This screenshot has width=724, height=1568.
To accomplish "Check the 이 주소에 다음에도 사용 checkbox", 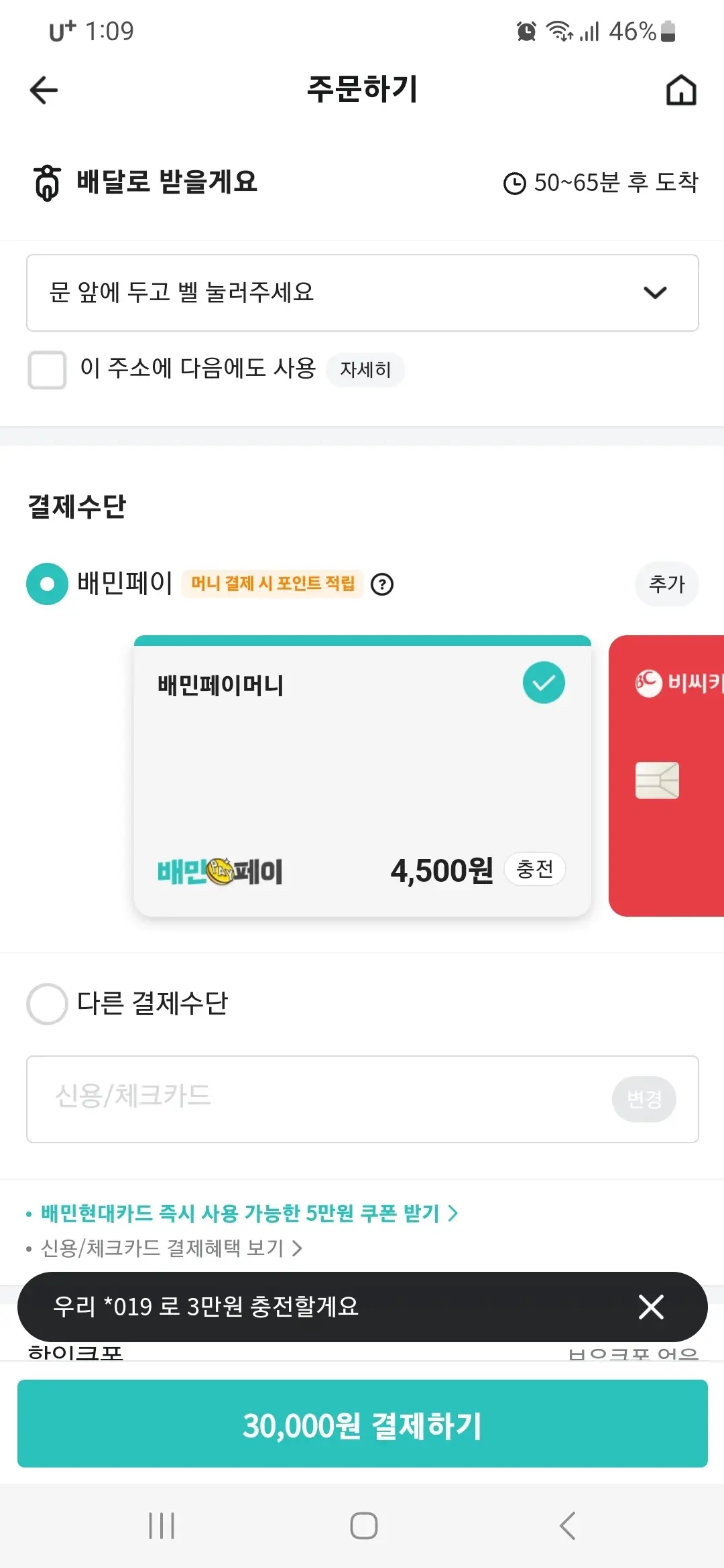I will click(x=46, y=370).
